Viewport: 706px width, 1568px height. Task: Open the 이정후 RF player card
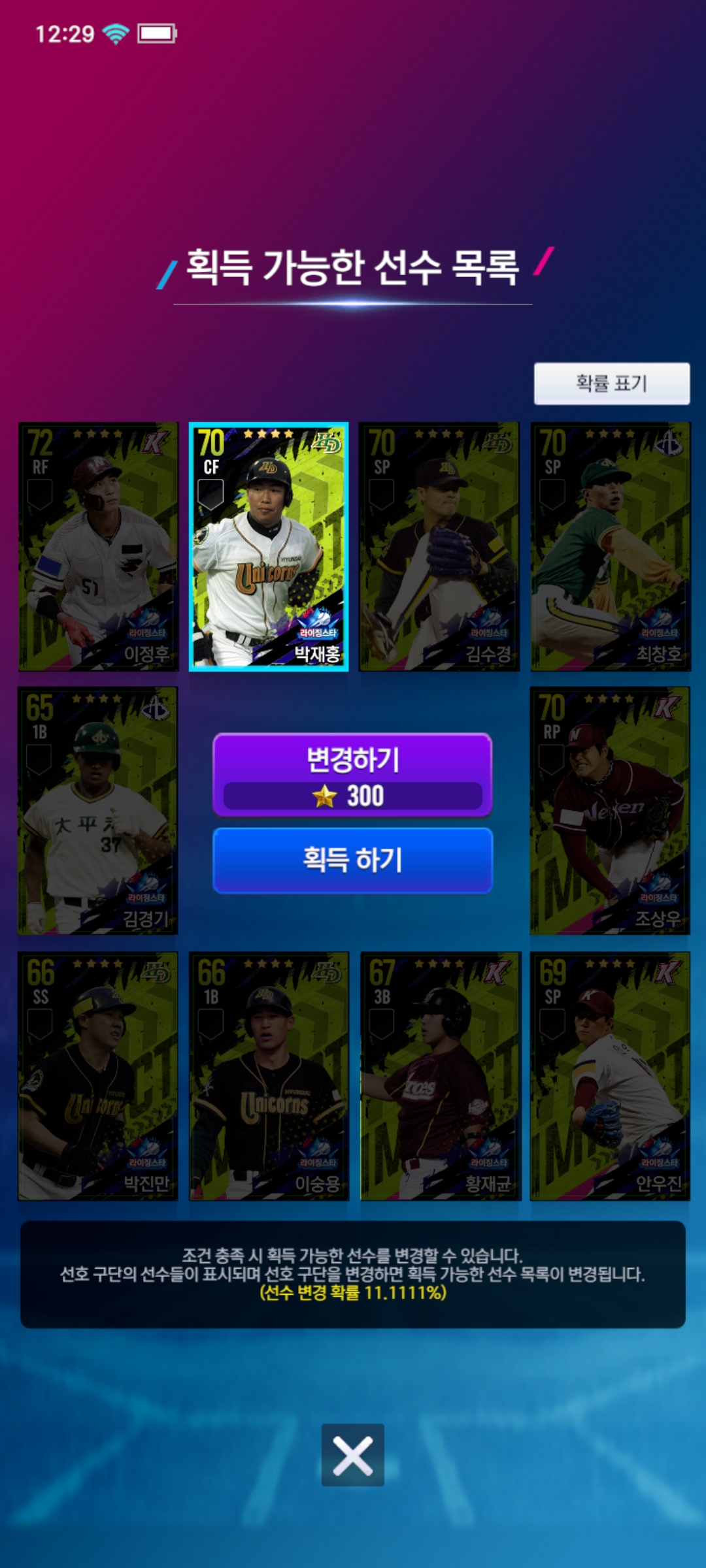[x=98, y=546]
